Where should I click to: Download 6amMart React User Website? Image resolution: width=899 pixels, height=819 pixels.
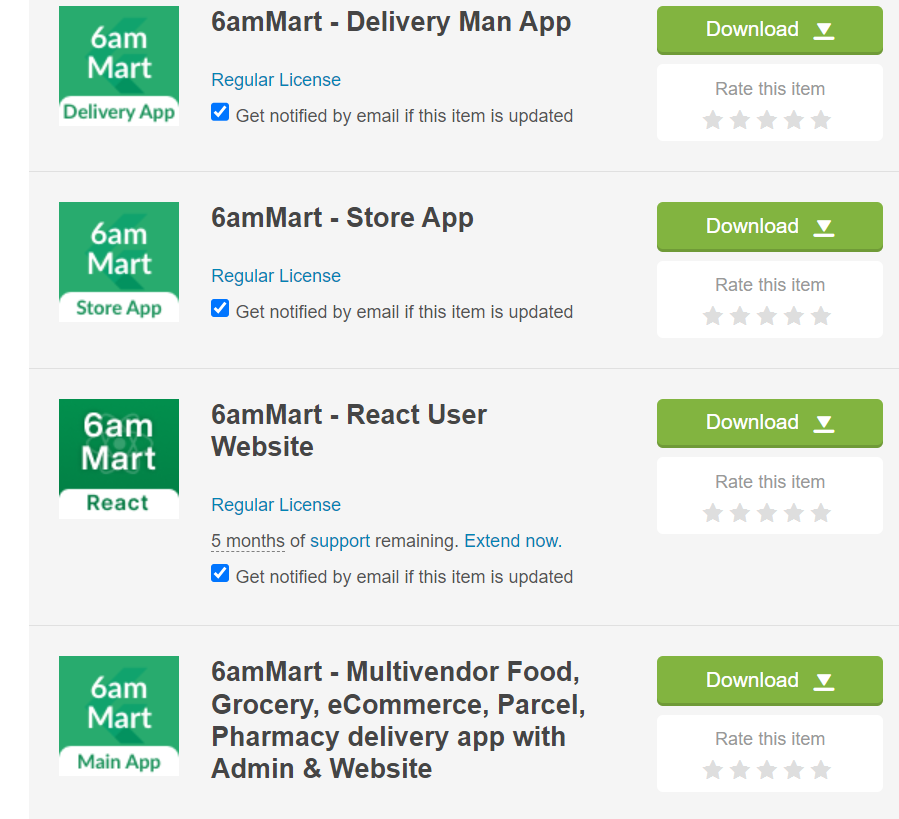[769, 423]
